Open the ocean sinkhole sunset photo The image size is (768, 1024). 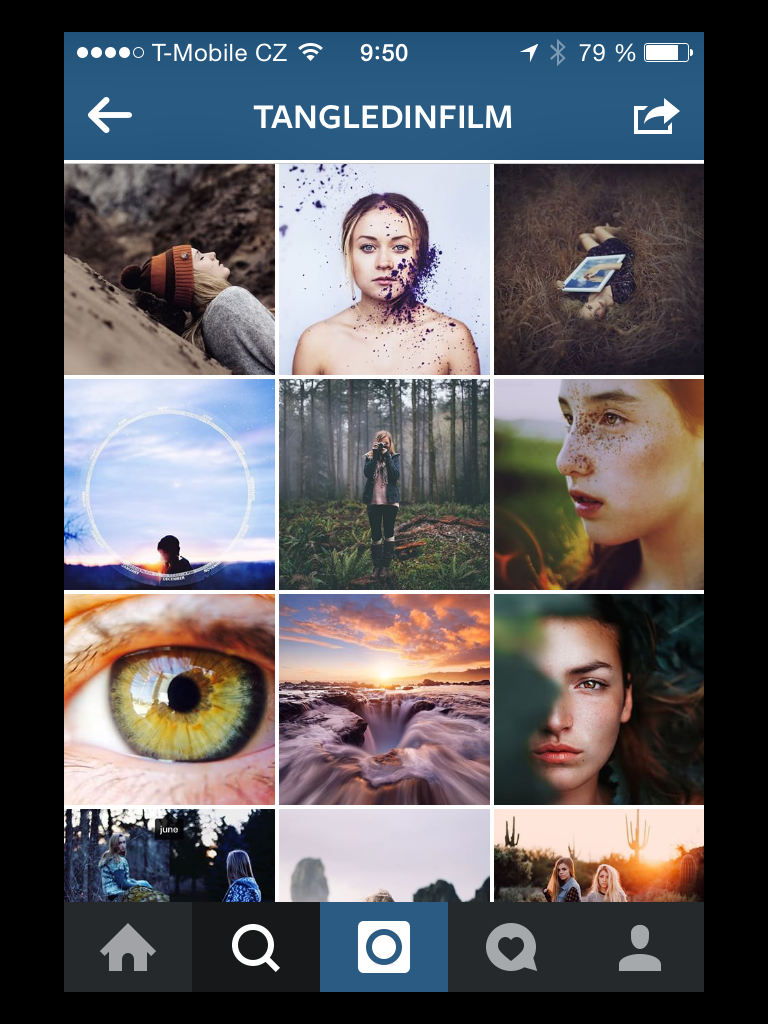pyautogui.click(x=384, y=699)
